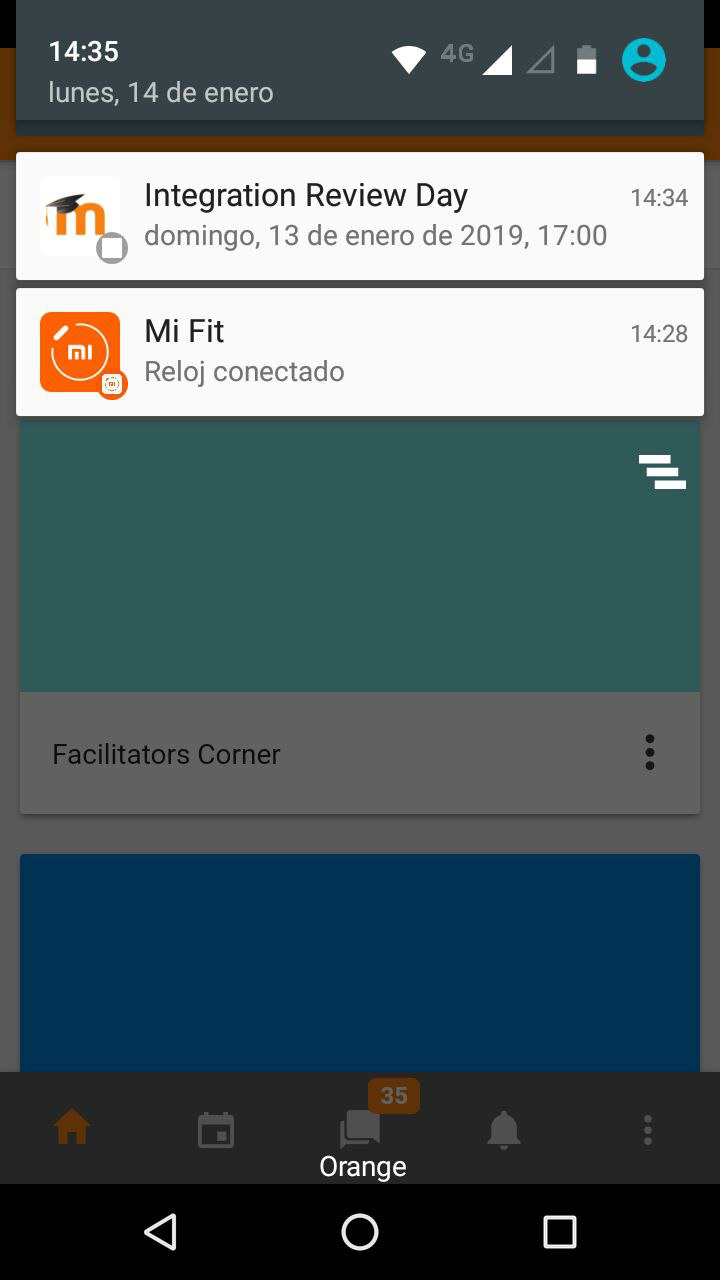
Task: Open Facilitators Corner course options menu
Action: 650,752
